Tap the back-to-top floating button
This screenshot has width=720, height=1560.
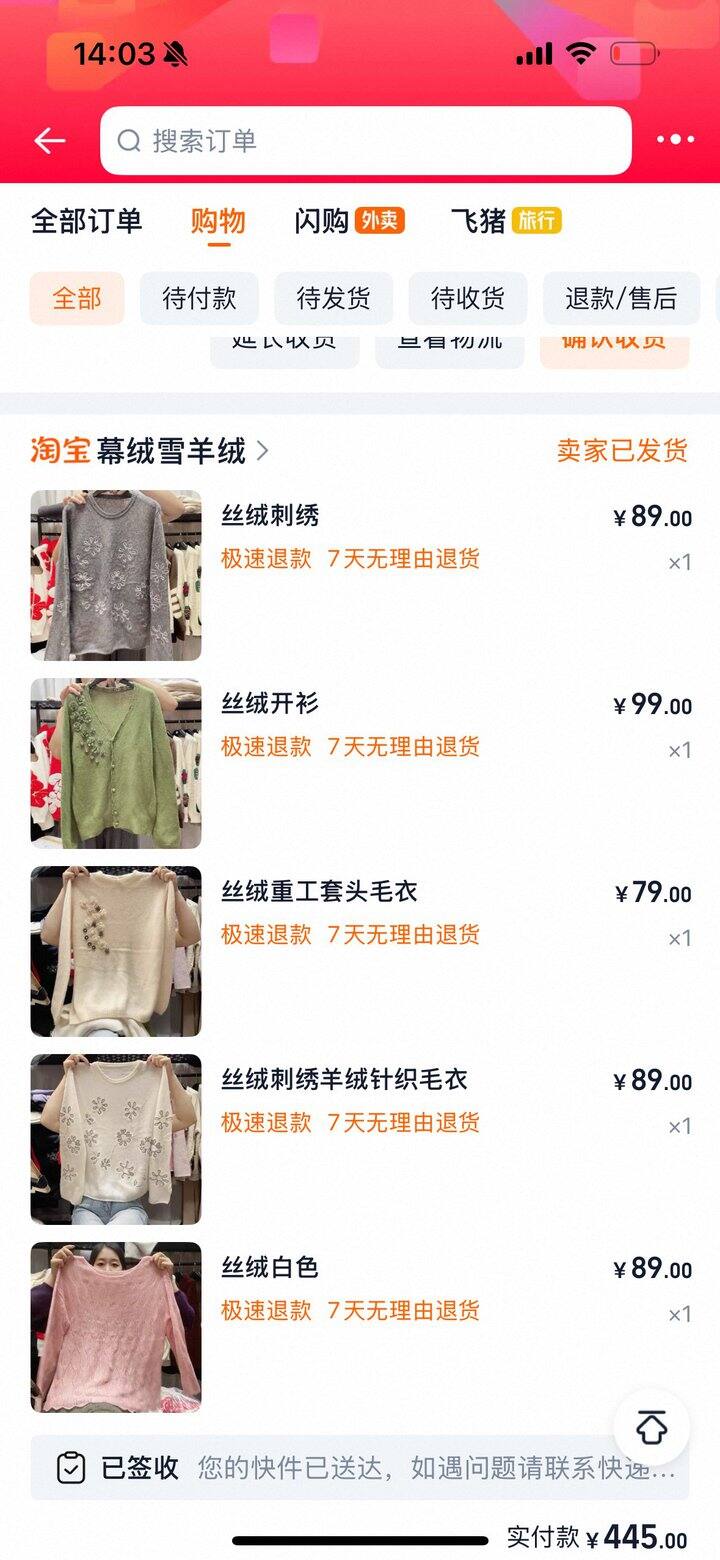coord(651,1428)
